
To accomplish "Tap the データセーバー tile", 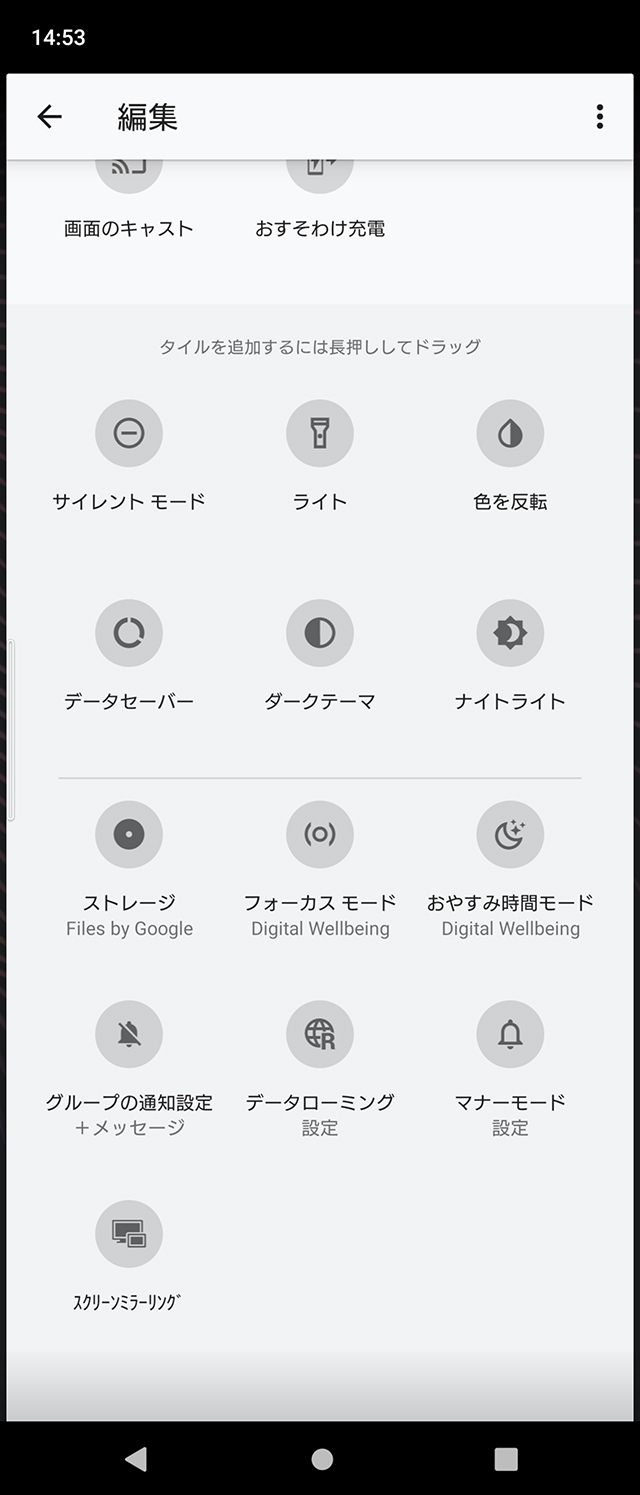I will [129, 633].
